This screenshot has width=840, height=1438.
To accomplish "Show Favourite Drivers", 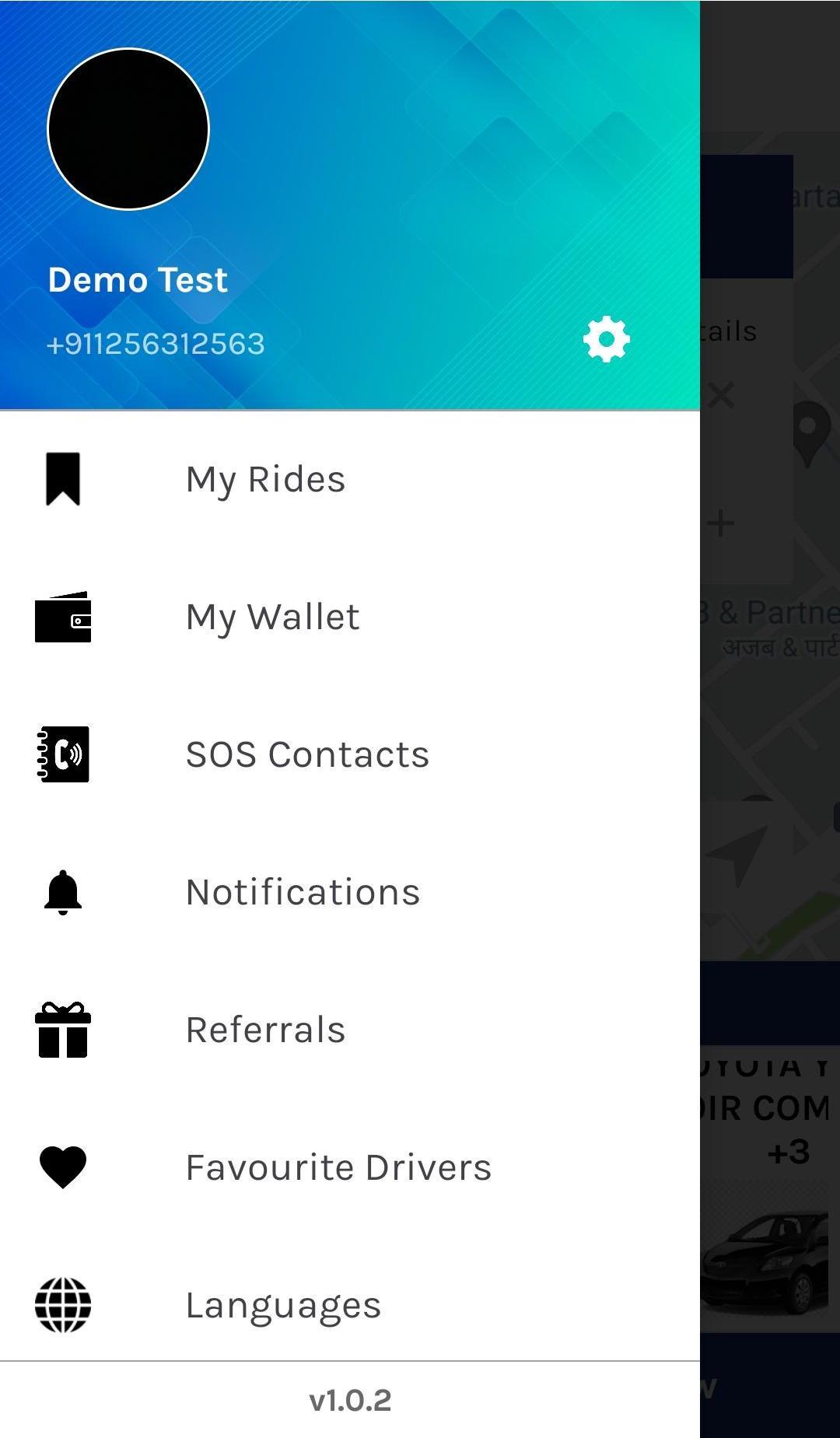I will pos(350,1167).
